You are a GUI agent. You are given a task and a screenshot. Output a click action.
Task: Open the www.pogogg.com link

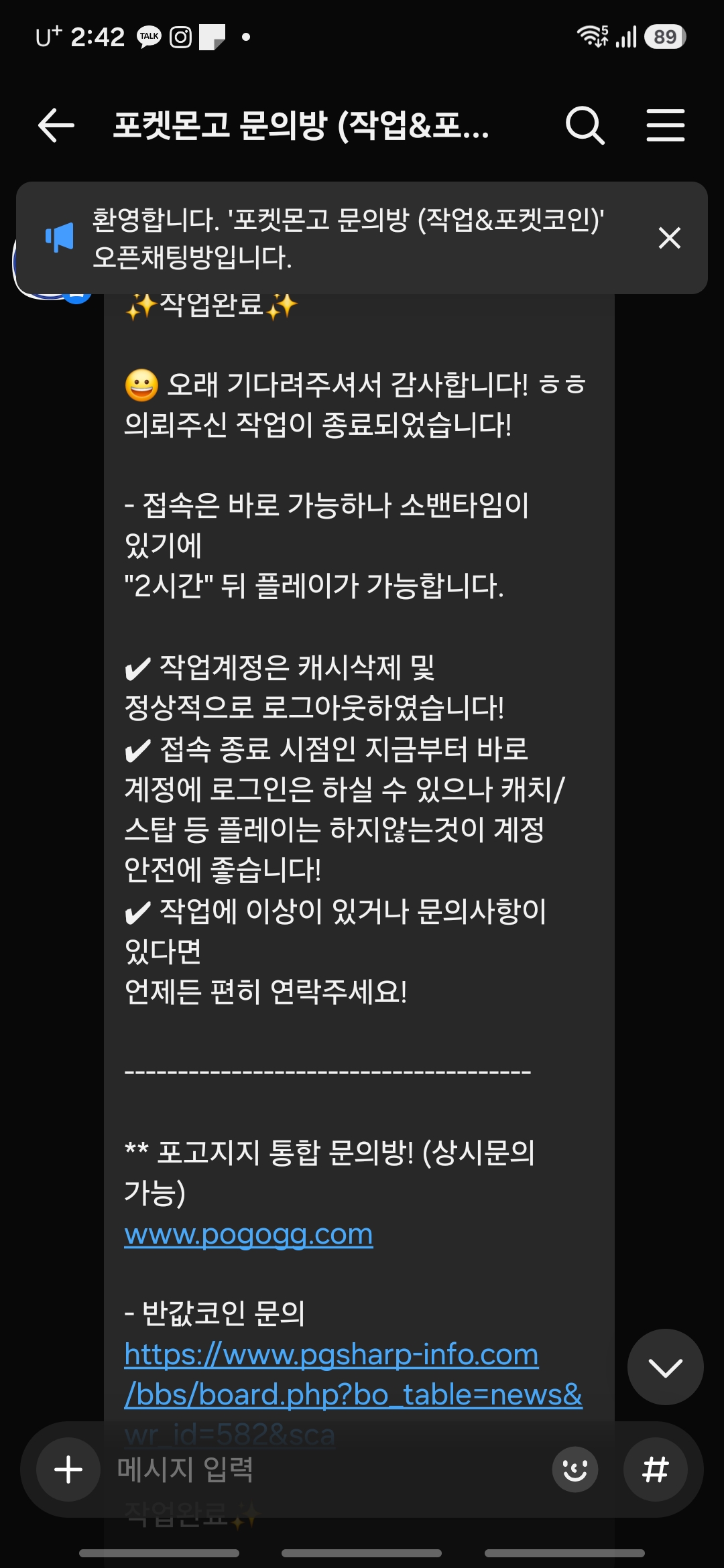249,1234
